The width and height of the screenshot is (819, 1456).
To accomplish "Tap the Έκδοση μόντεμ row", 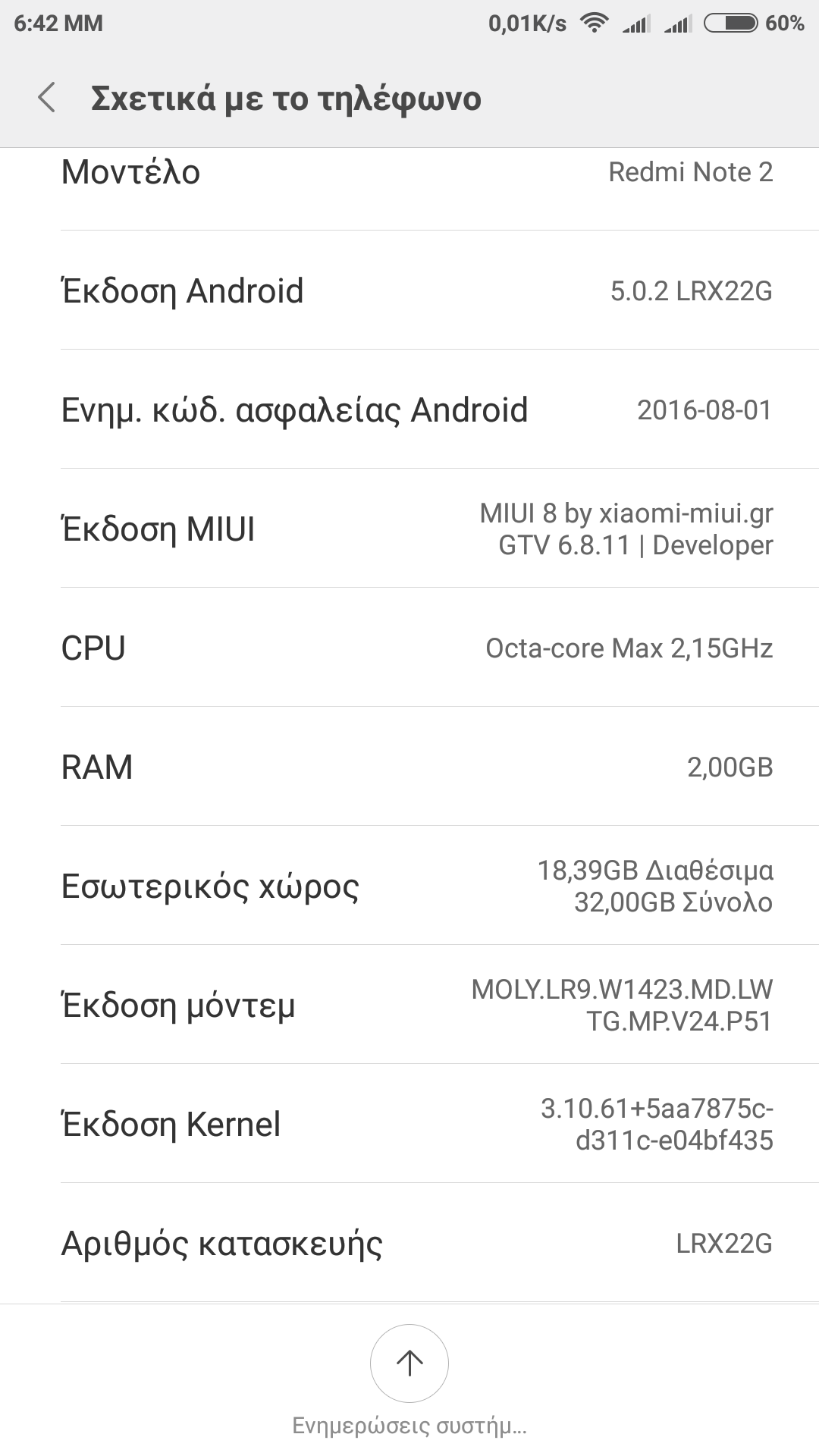I will pos(409,1005).
